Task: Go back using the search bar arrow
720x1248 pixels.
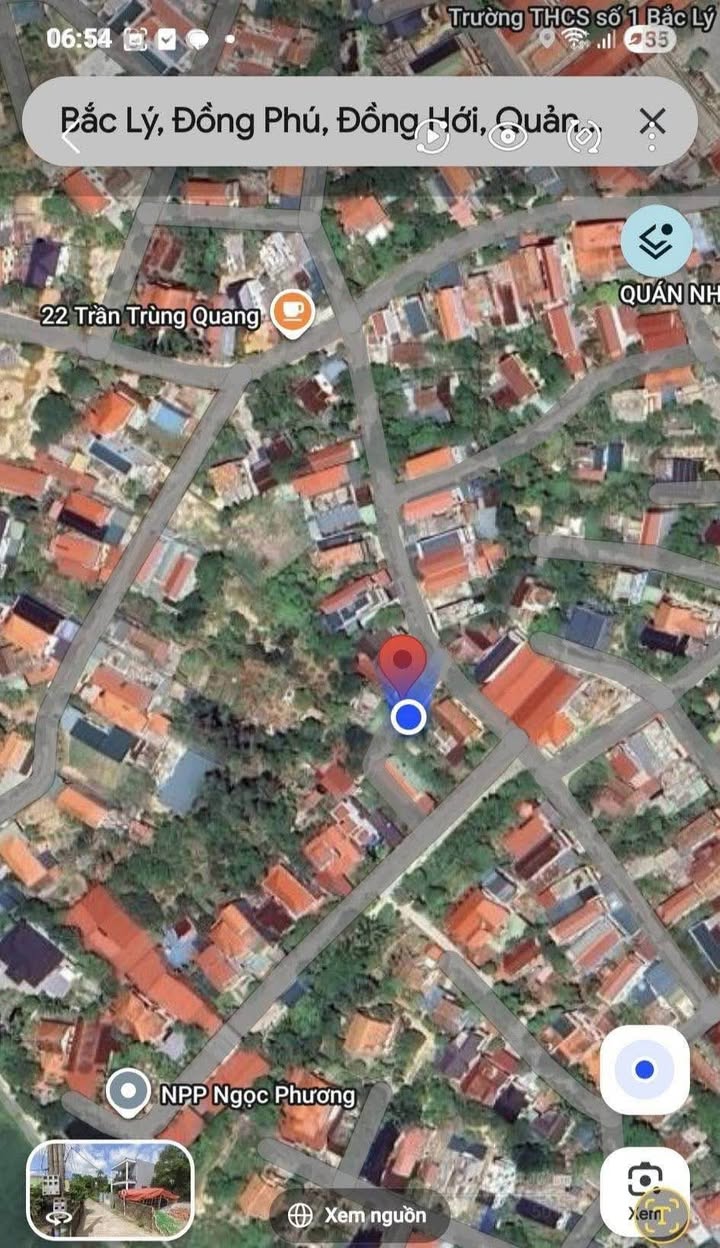Action: (70, 136)
